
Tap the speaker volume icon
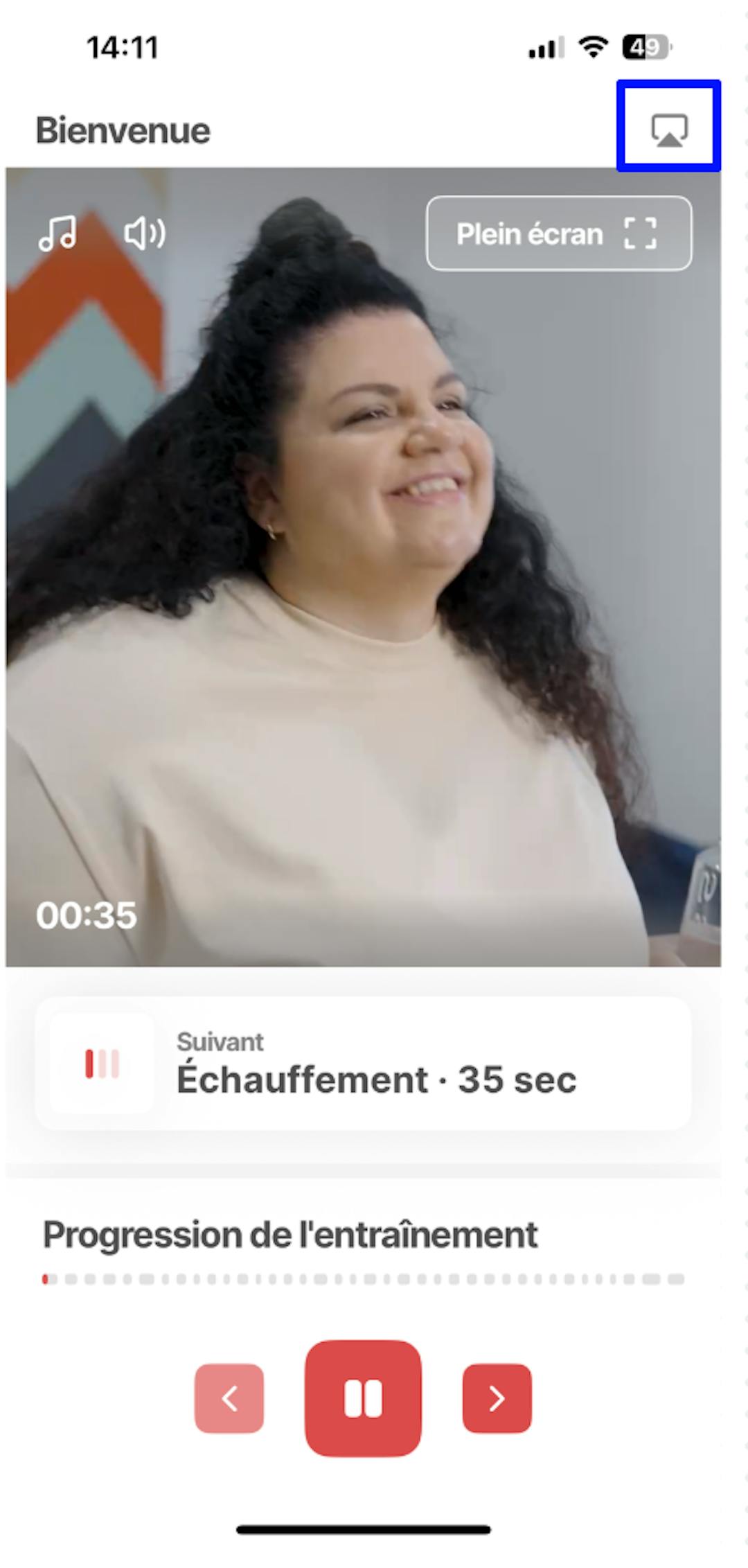click(144, 234)
